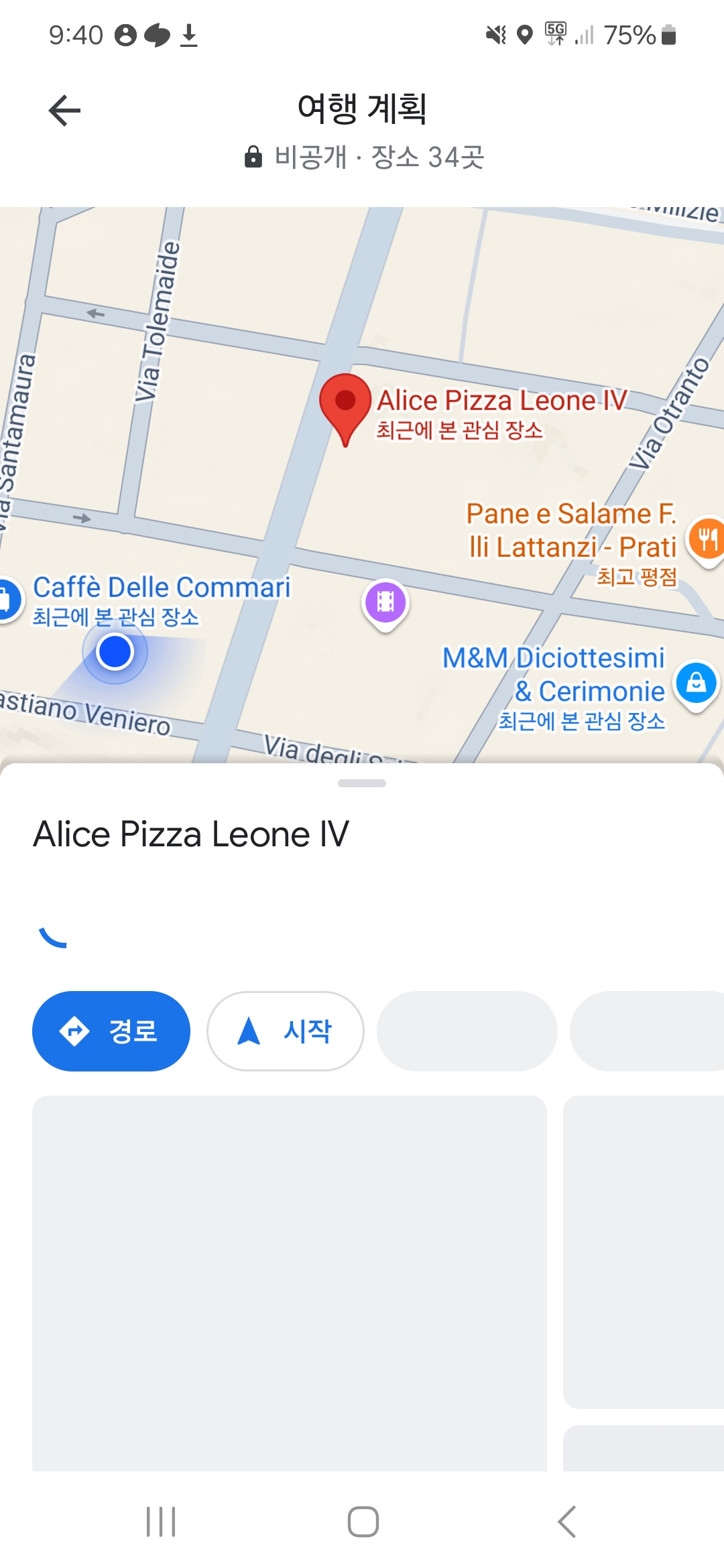Start navigation with the 시작 button
The image size is (724, 1568).
pyautogui.click(x=286, y=1031)
